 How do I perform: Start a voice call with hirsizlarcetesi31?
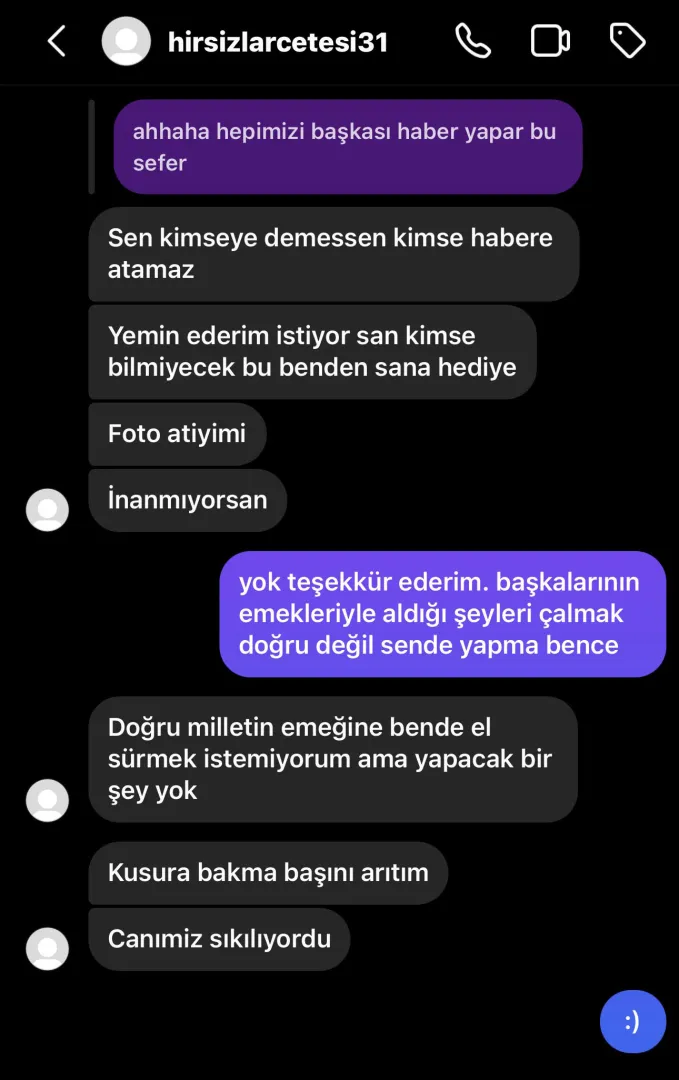472,41
